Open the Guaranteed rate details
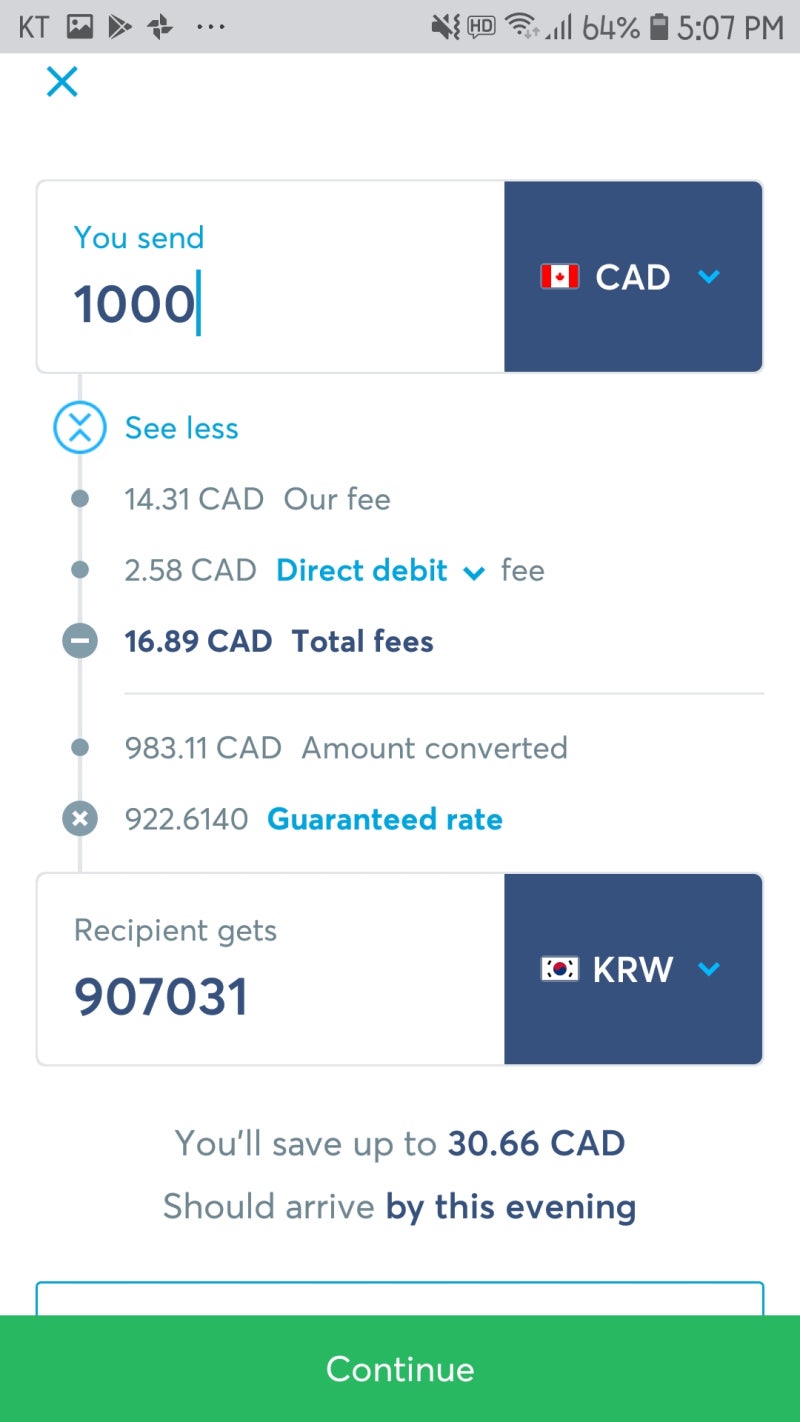Viewport: 800px width, 1422px height. [384, 819]
